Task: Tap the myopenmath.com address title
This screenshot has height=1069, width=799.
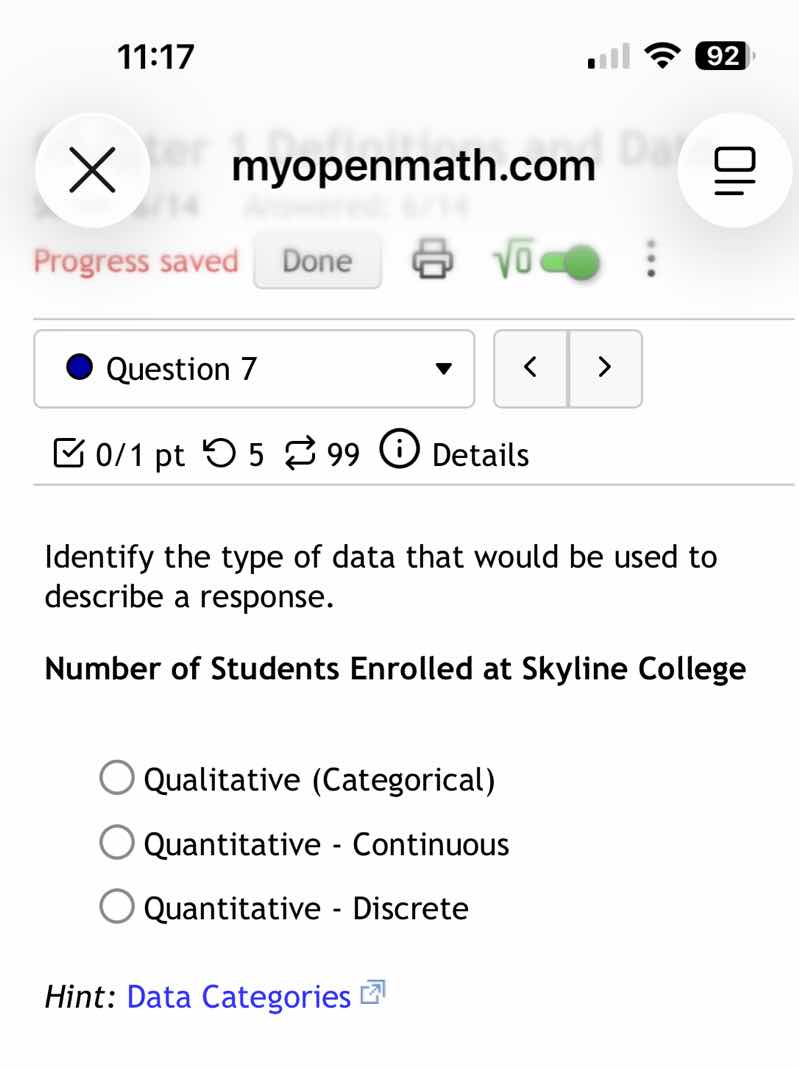Action: tap(411, 166)
